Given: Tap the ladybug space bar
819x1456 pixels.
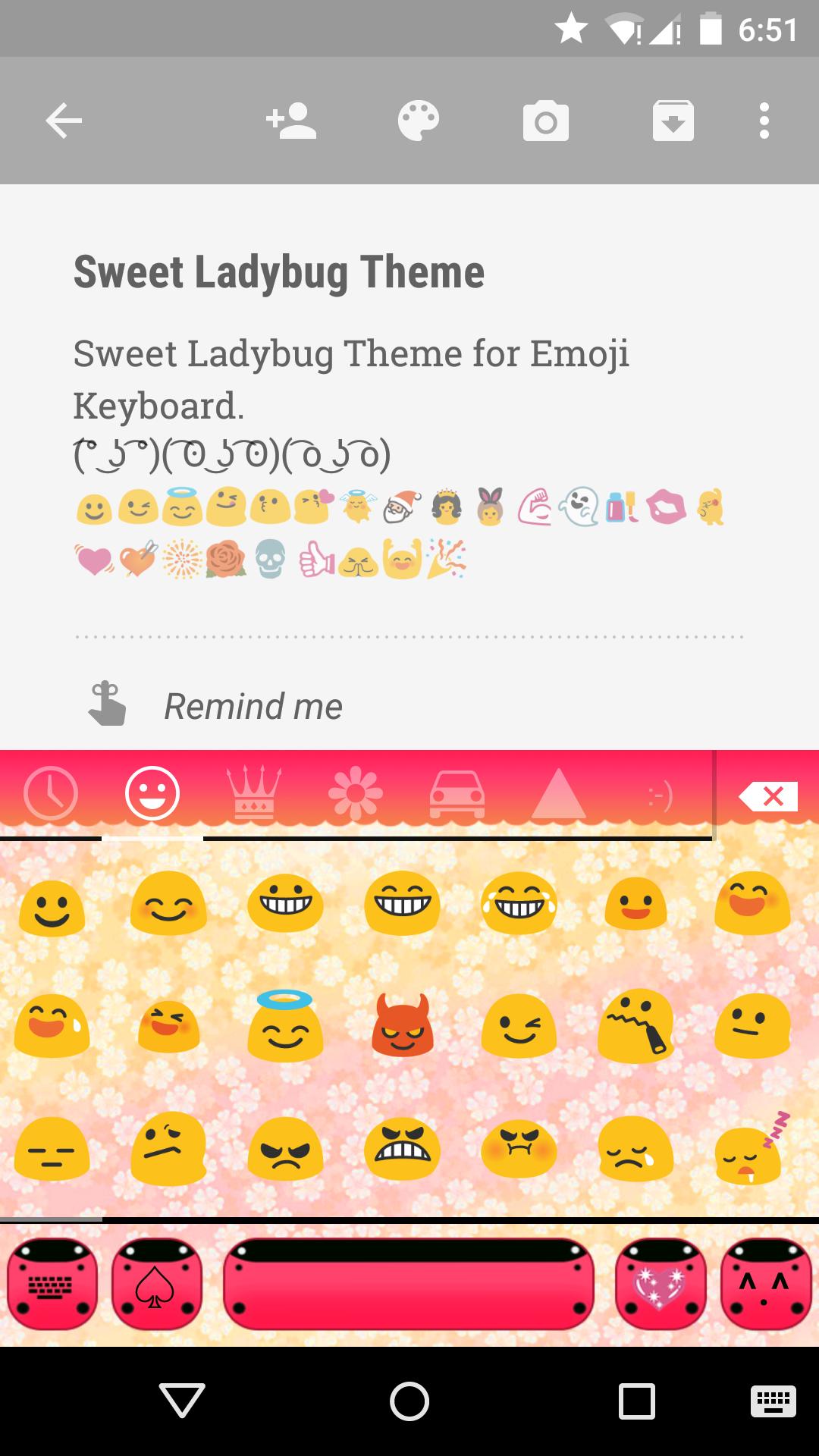Looking at the screenshot, I should [409, 1284].
